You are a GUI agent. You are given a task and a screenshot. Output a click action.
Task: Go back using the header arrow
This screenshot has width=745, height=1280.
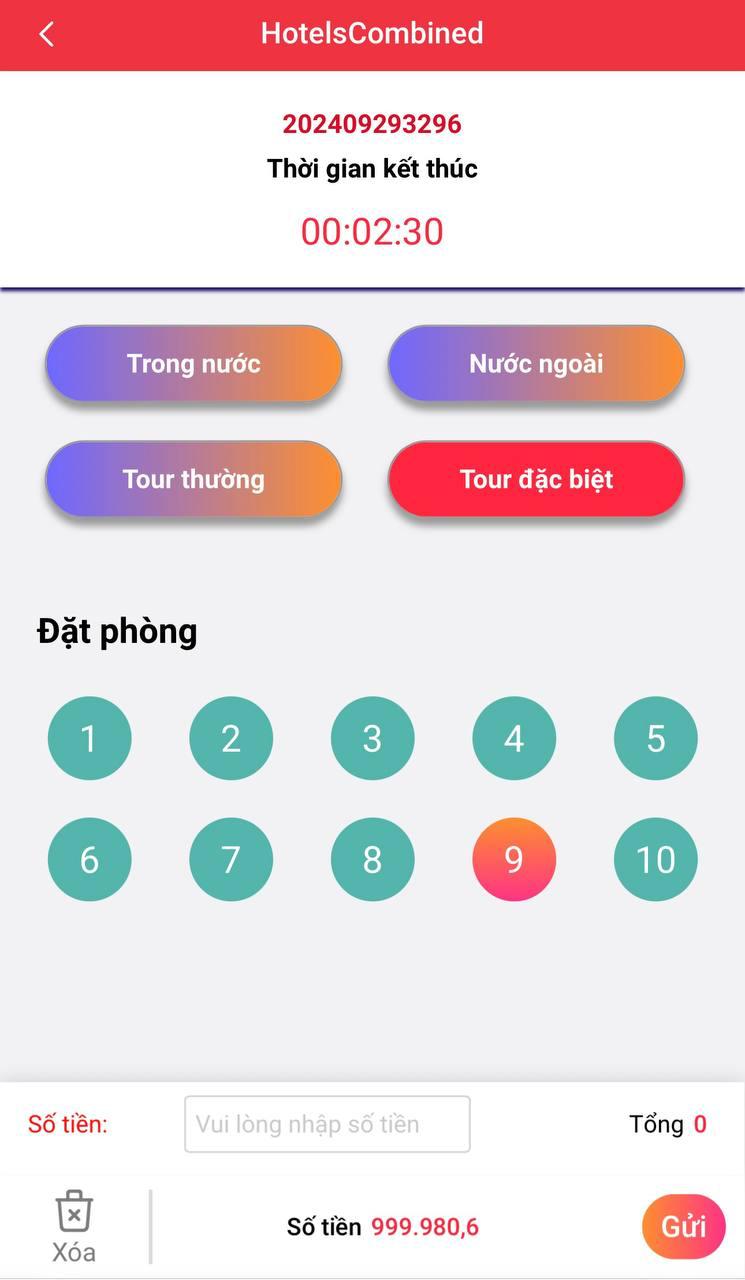(46, 34)
